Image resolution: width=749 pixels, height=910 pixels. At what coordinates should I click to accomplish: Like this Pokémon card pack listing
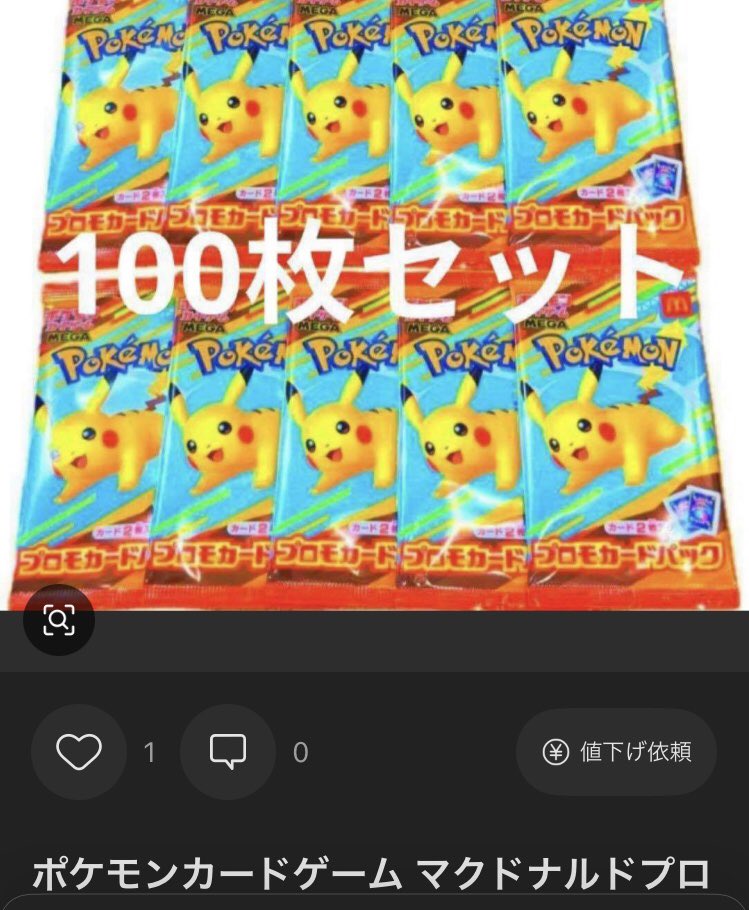tap(79, 752)
